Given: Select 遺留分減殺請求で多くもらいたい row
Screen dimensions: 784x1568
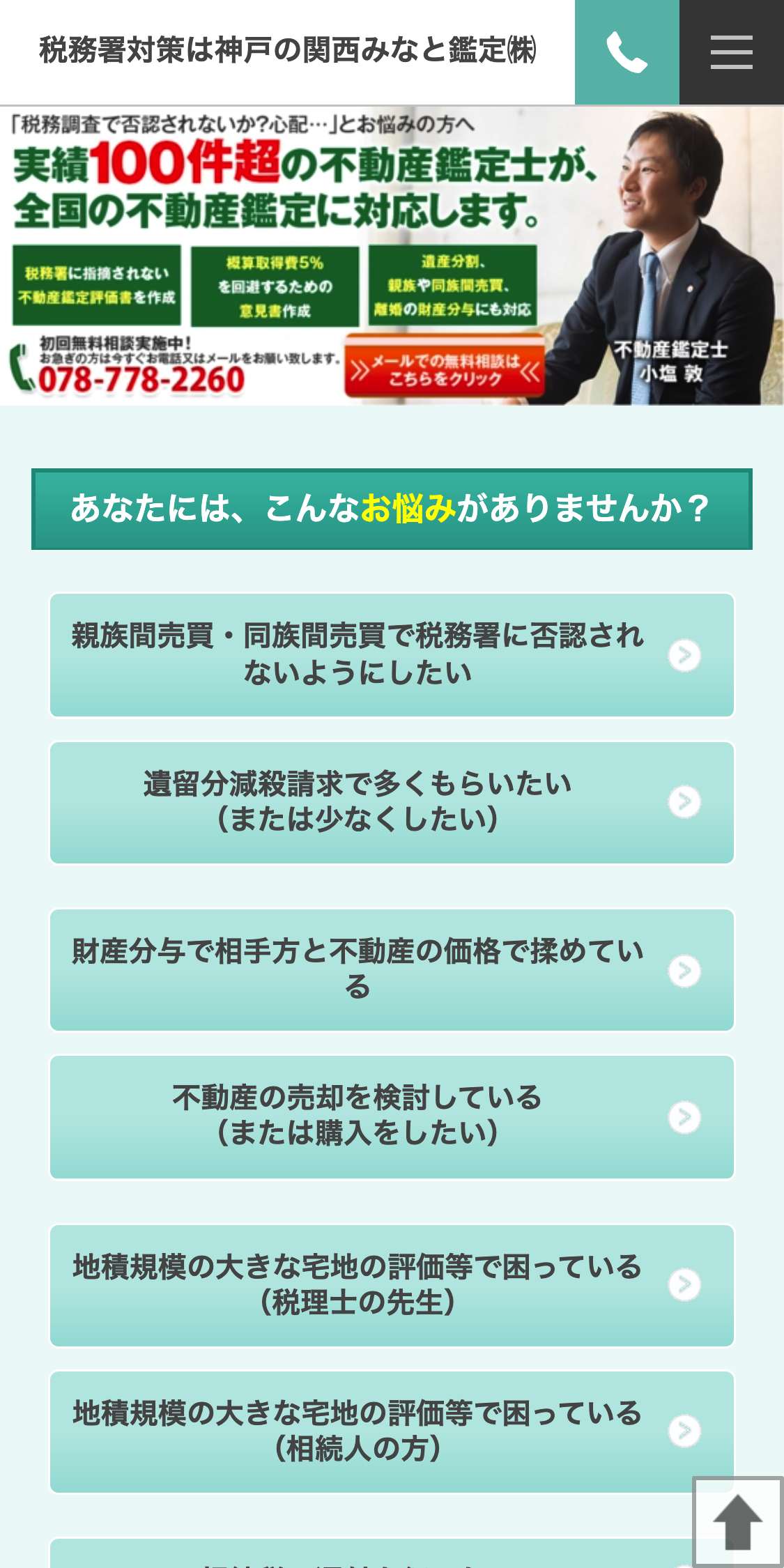Looking at the screenshot, I should tap(392, 802).
